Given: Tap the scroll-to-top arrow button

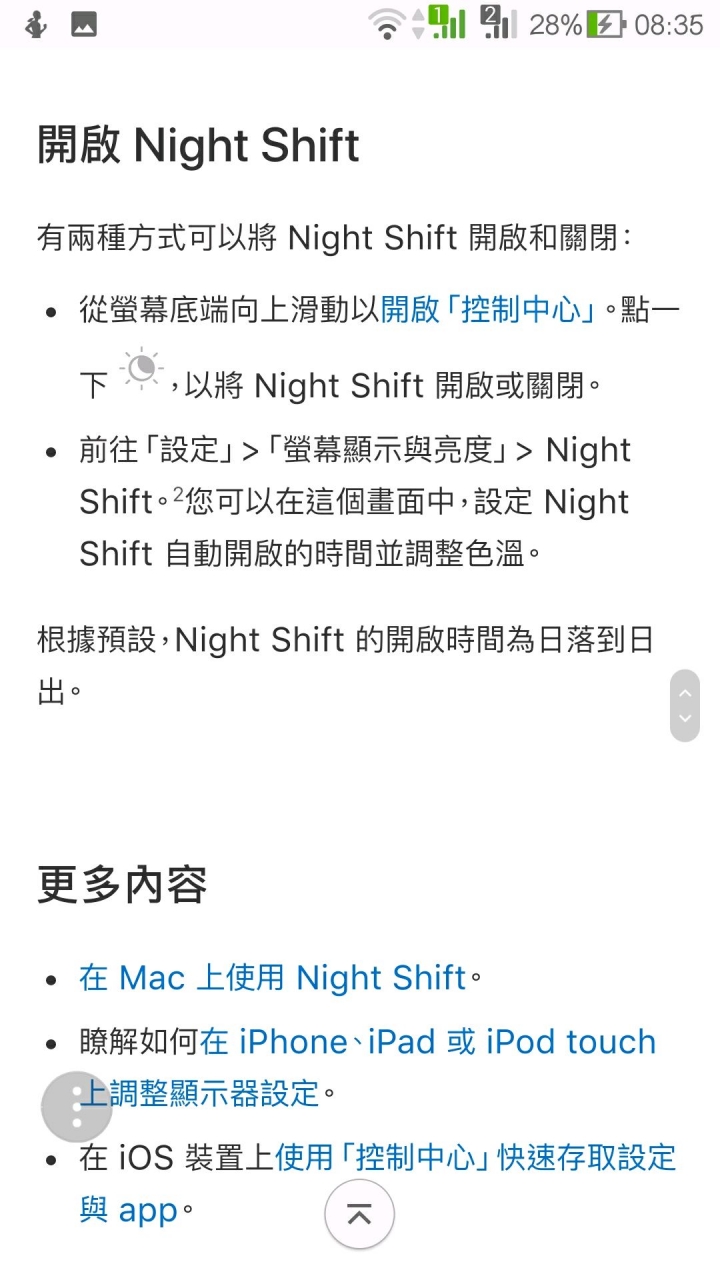Looking at the screenshot, I should tap(359, 1214).
